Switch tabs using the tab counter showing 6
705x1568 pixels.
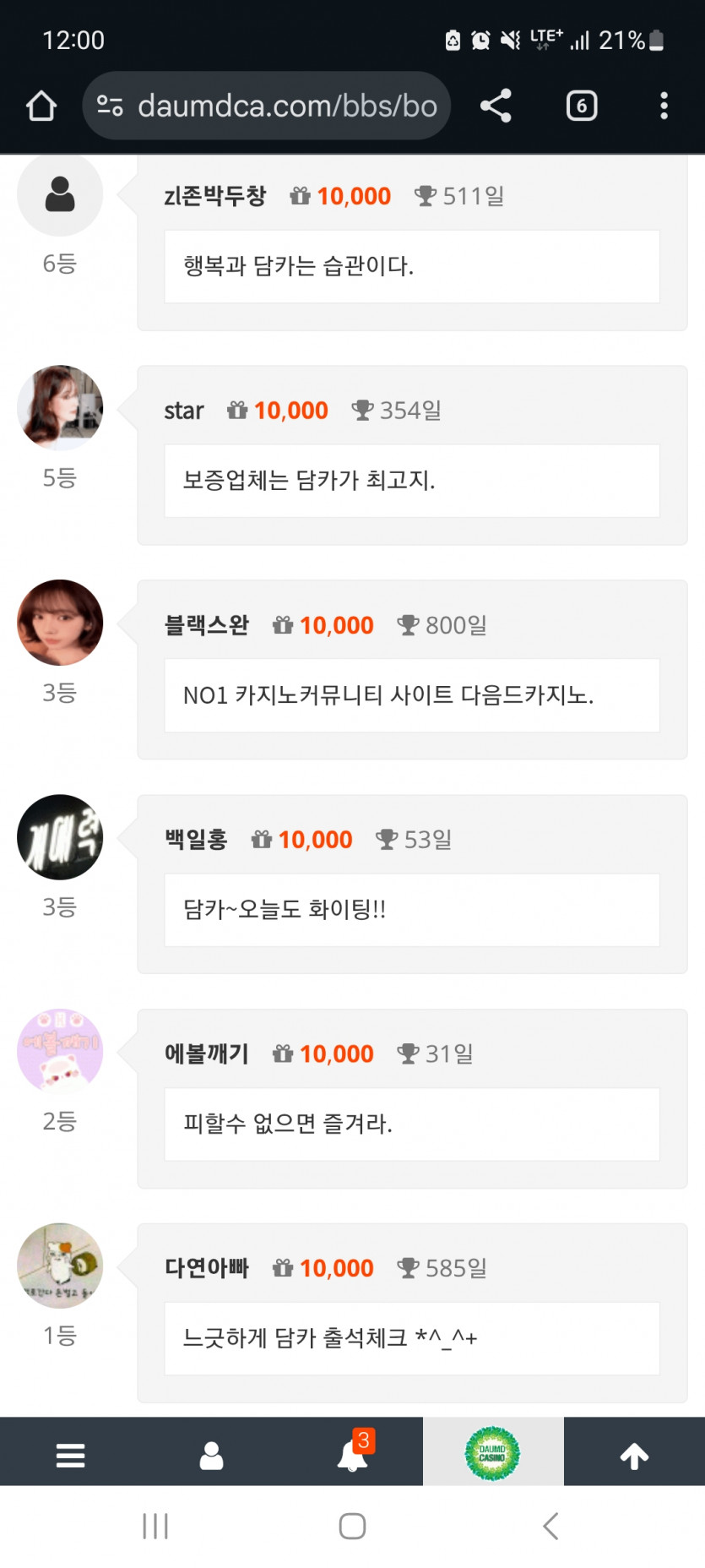tap(581, 106)
